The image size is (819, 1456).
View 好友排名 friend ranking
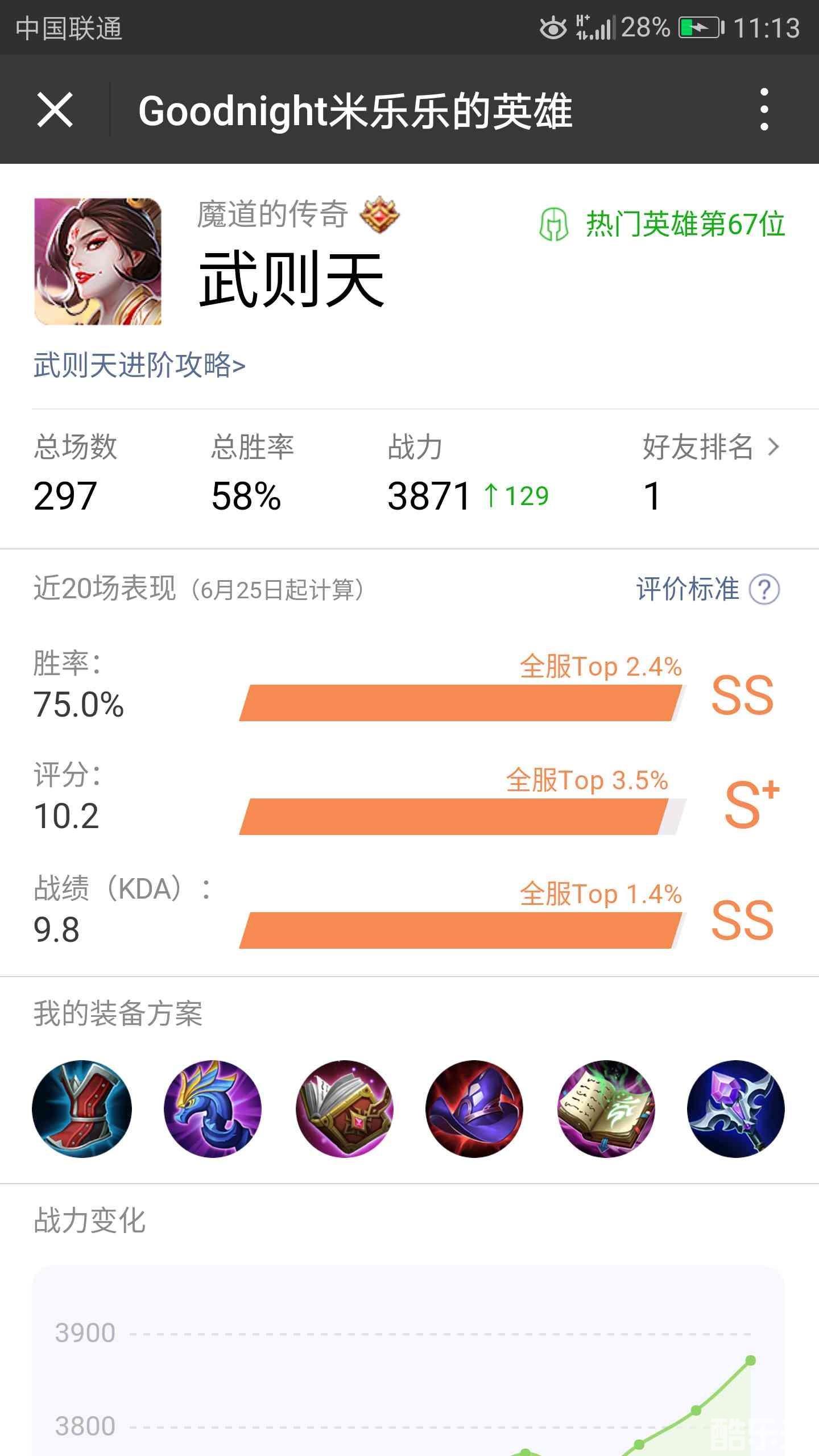710,447
